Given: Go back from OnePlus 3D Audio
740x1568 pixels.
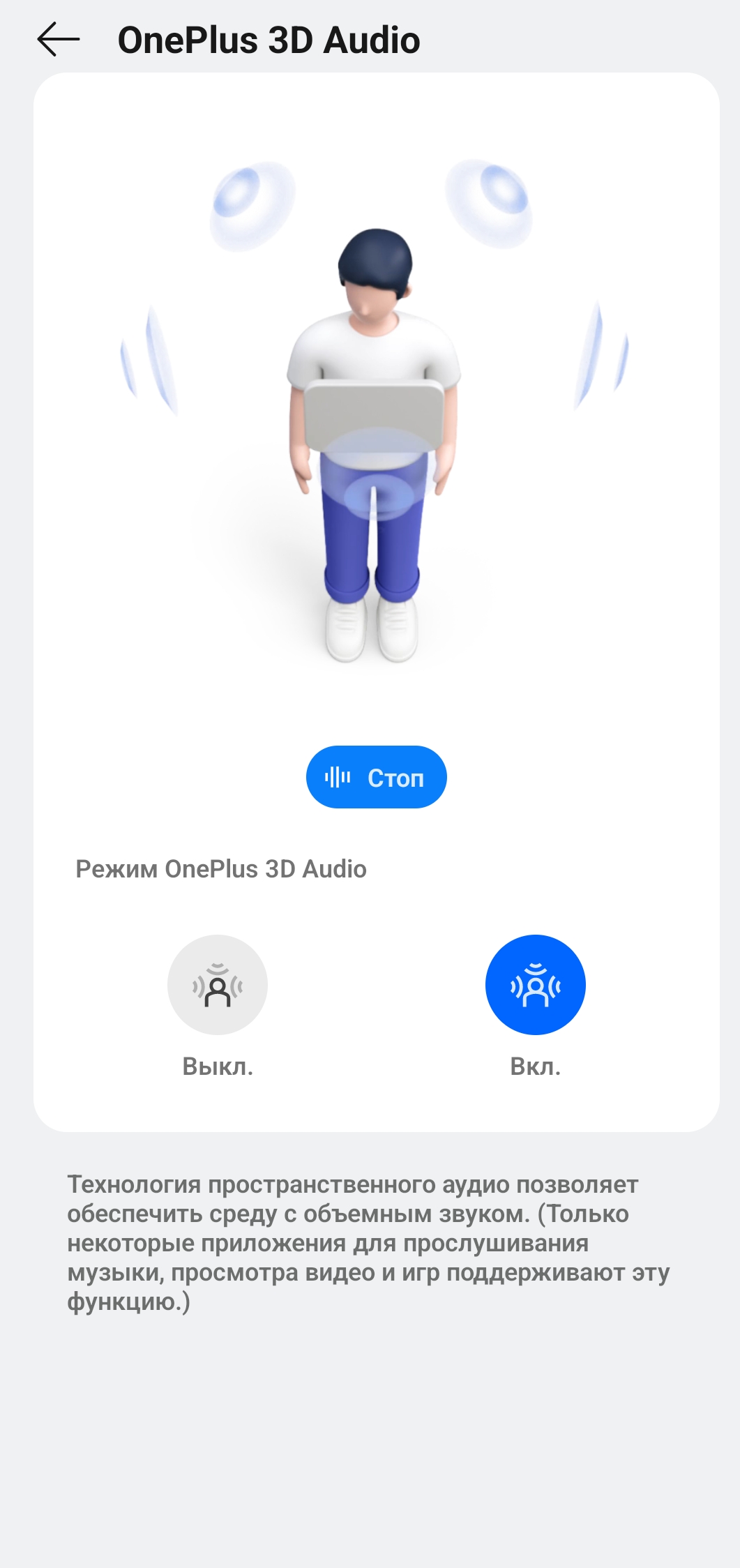Looking at the screenshot, I should coord(59,40).
